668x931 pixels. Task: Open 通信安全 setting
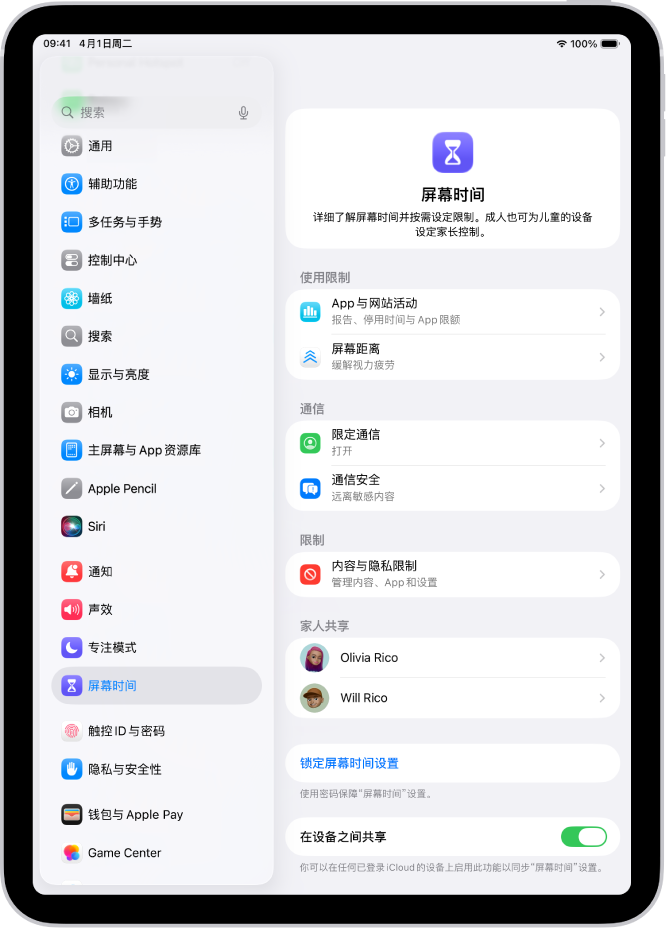[x=452, y=488]
